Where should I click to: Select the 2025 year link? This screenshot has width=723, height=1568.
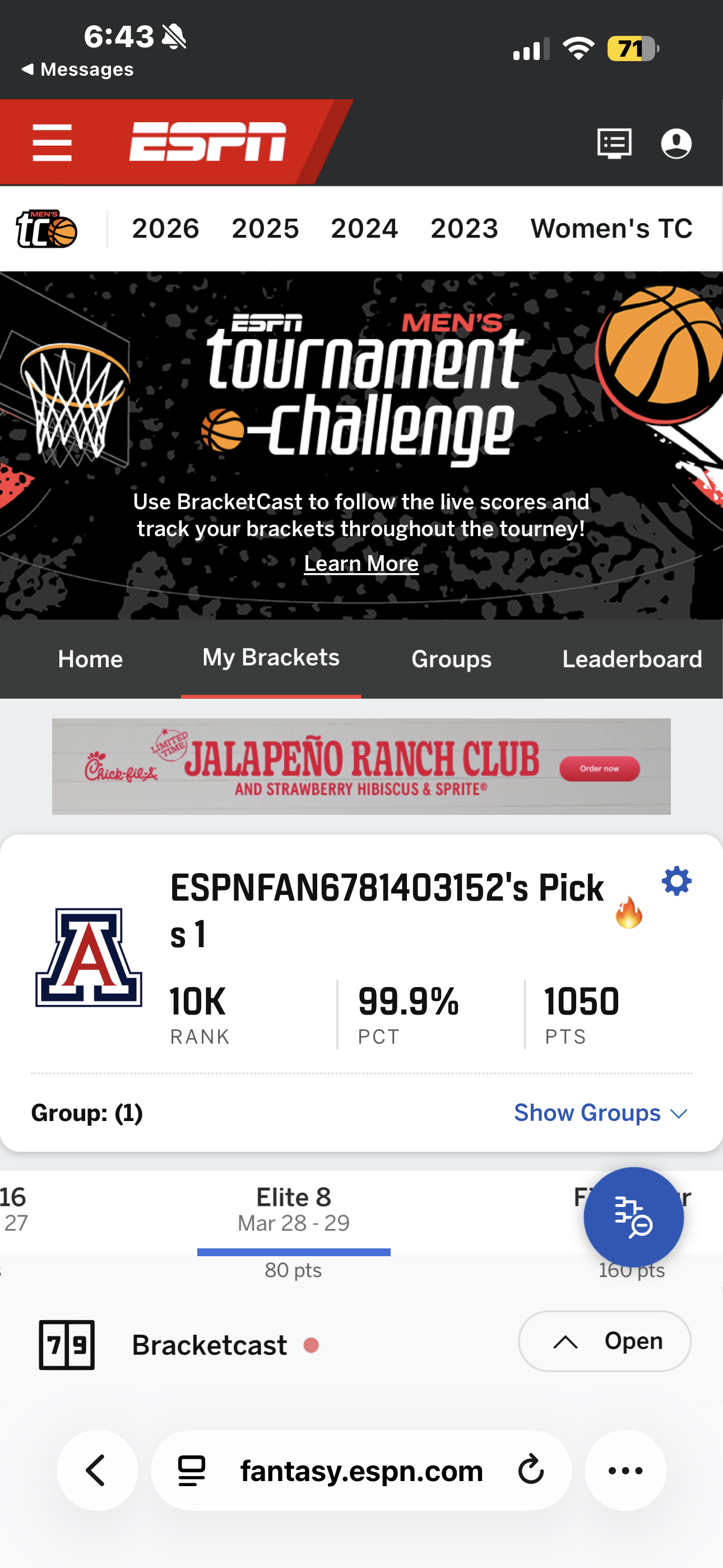[x=265, y=229]
